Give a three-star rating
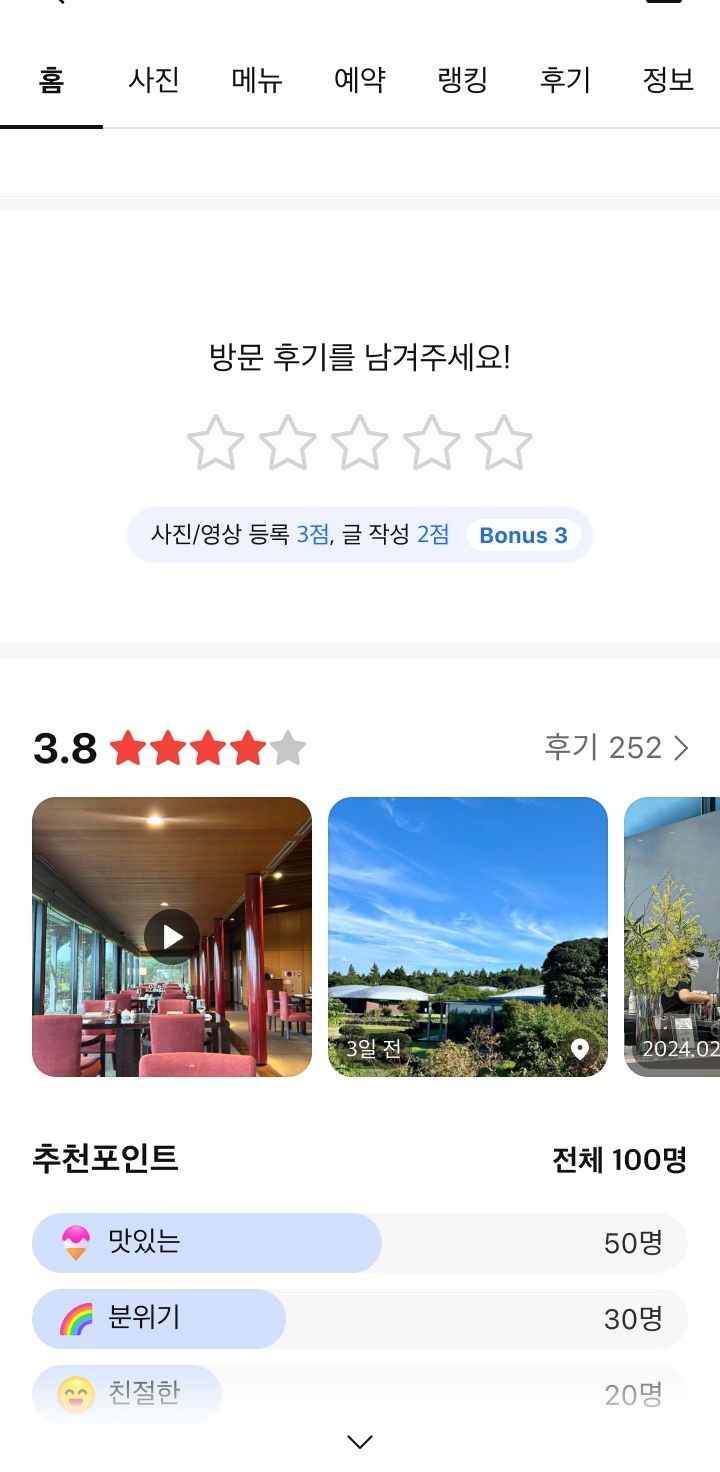Screen dimensions: 720x1472 [360, 444]
